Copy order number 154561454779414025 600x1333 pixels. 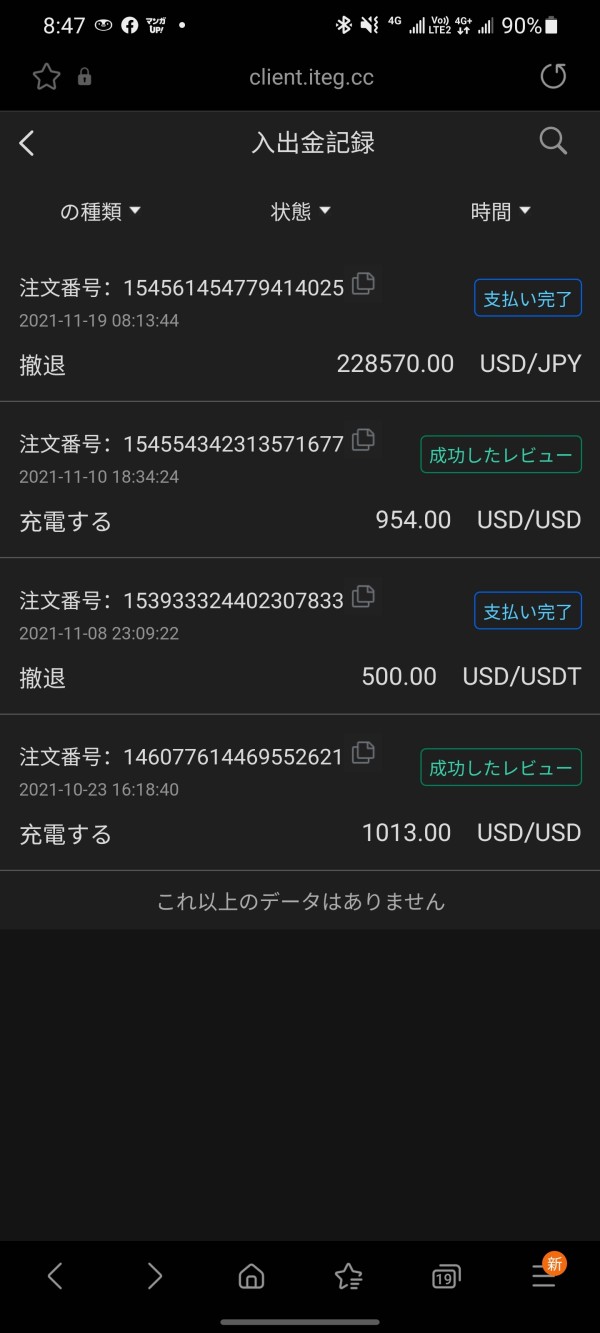364,284
